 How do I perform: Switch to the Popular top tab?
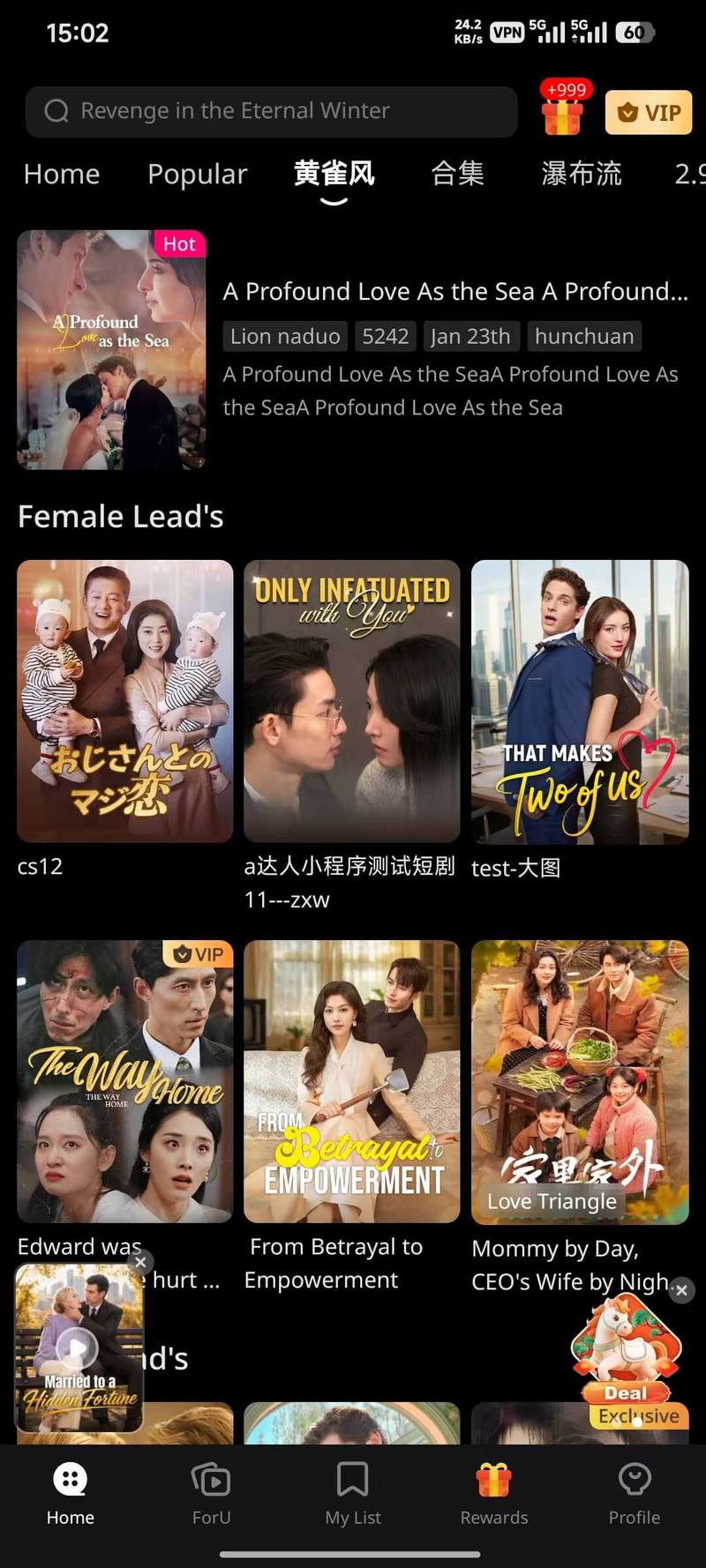[197, 174]
